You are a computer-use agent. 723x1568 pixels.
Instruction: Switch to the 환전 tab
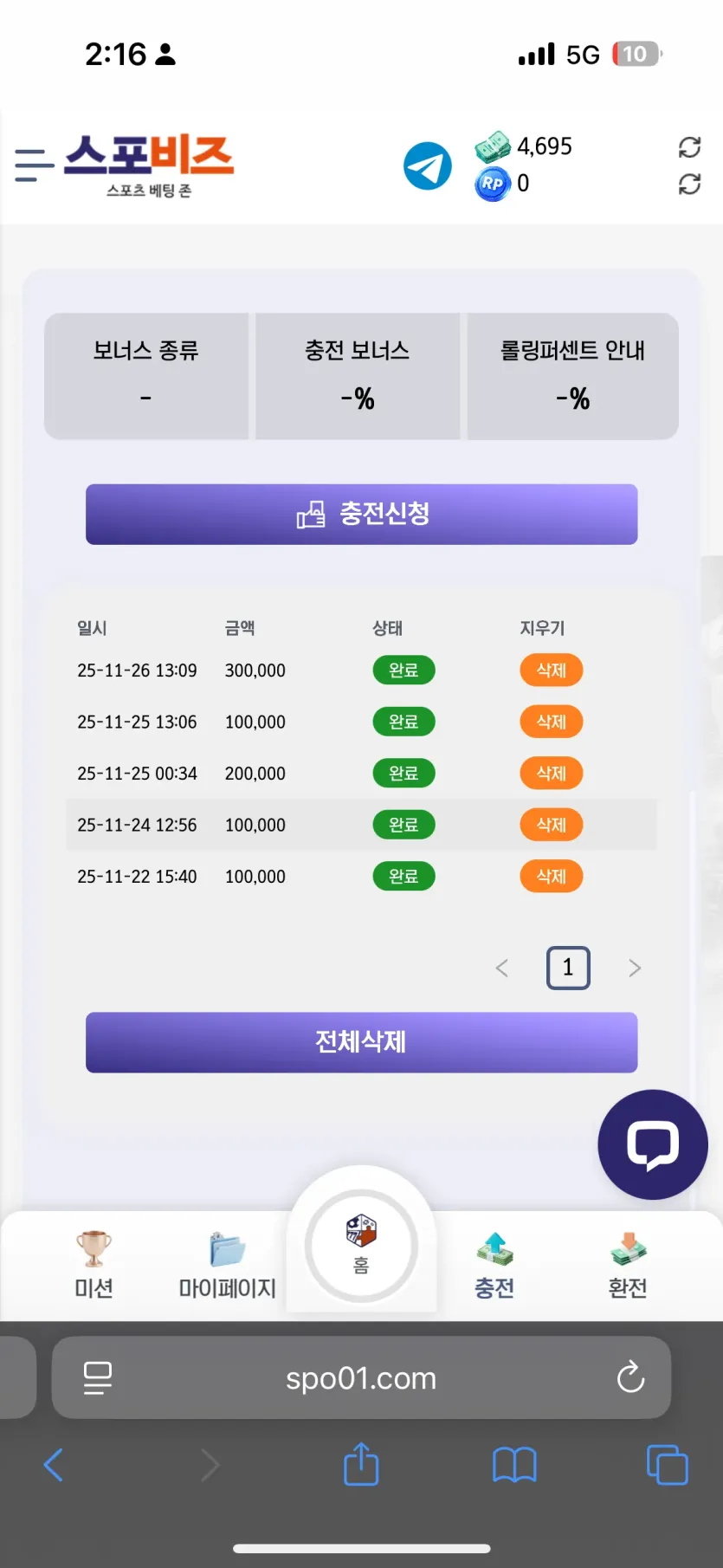click(628, 1265)
